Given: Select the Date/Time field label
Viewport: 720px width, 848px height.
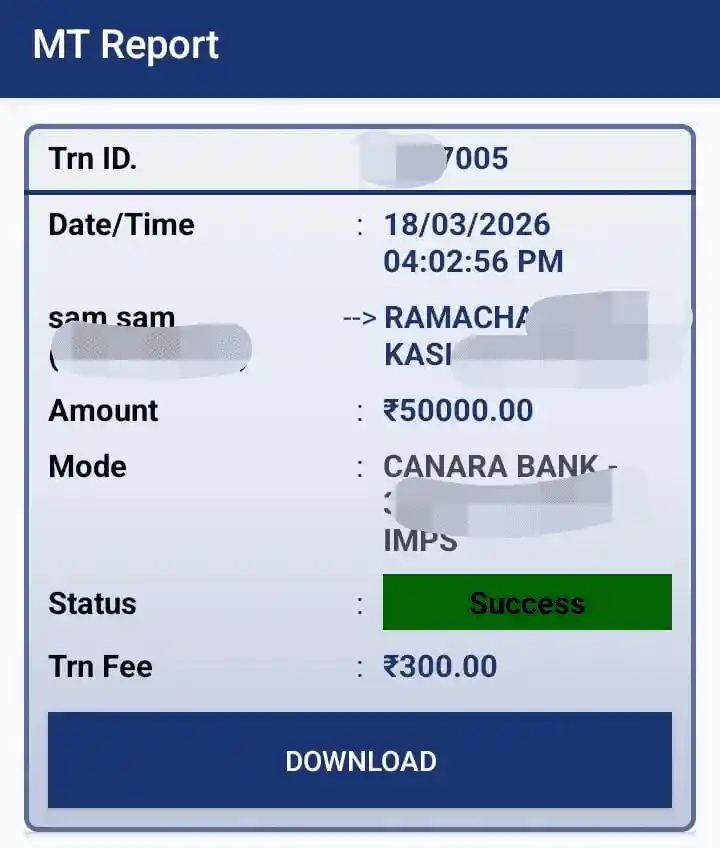Looking at the screenshot, I should pos(121,225).
